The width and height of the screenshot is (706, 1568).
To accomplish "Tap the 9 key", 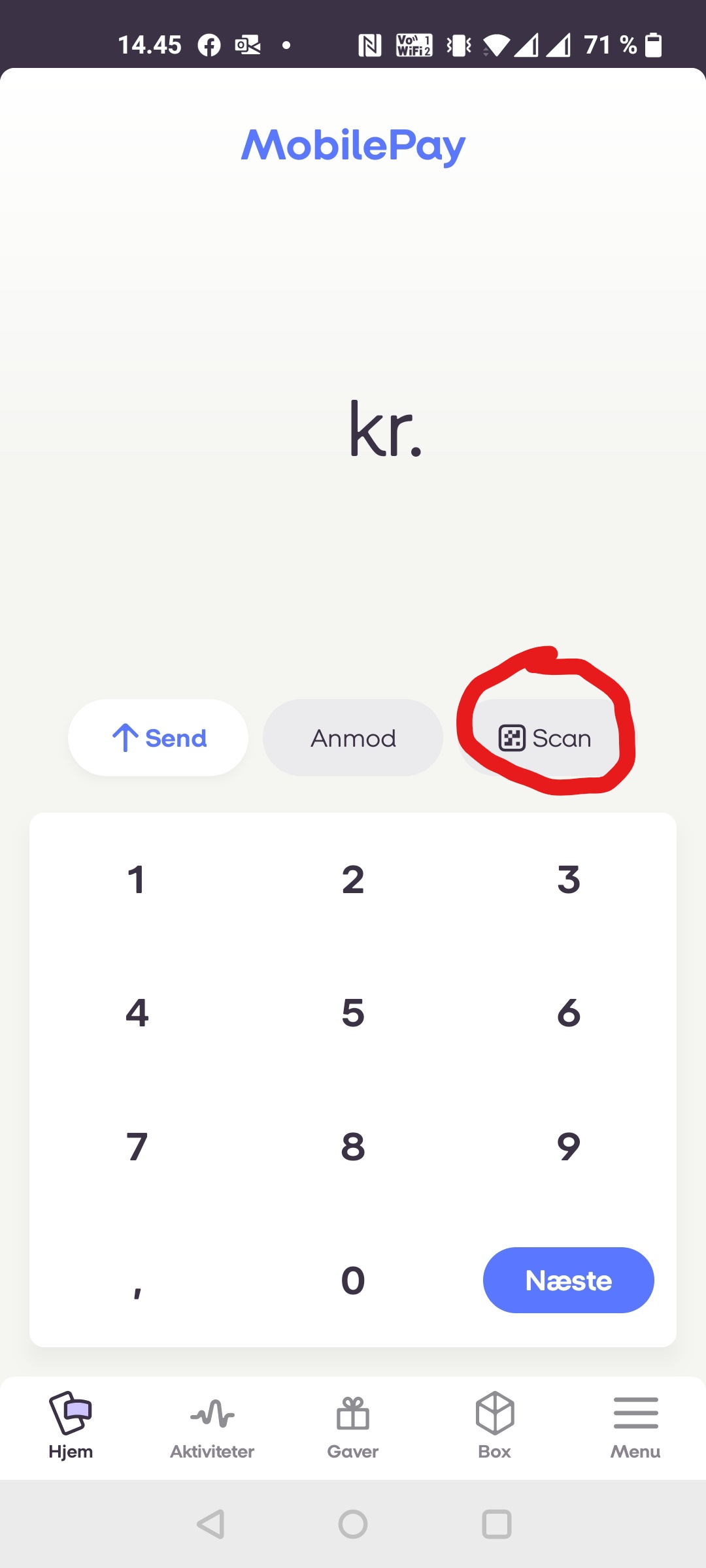I will [569, 1147].
